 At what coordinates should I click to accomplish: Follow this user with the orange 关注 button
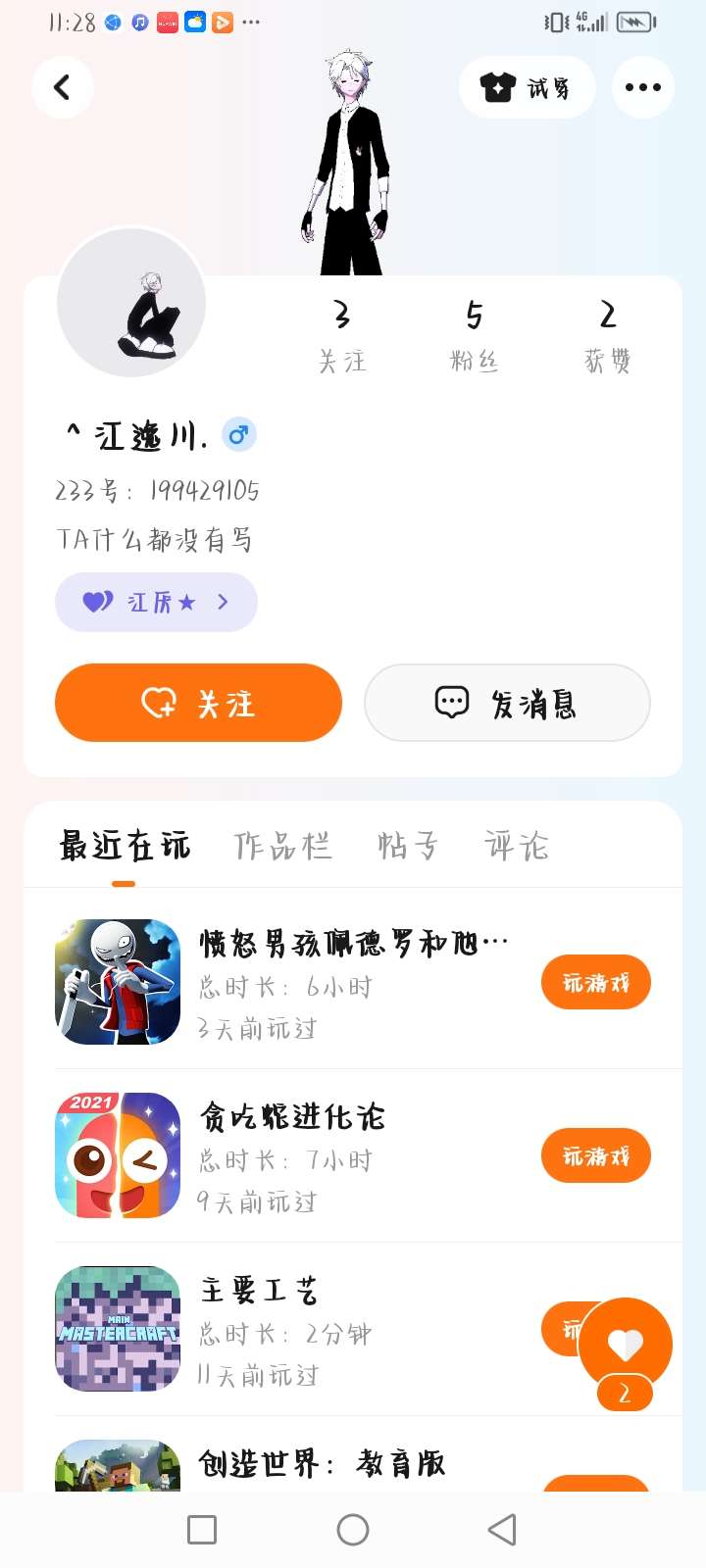pyautogui.click(x=198, y=703)
